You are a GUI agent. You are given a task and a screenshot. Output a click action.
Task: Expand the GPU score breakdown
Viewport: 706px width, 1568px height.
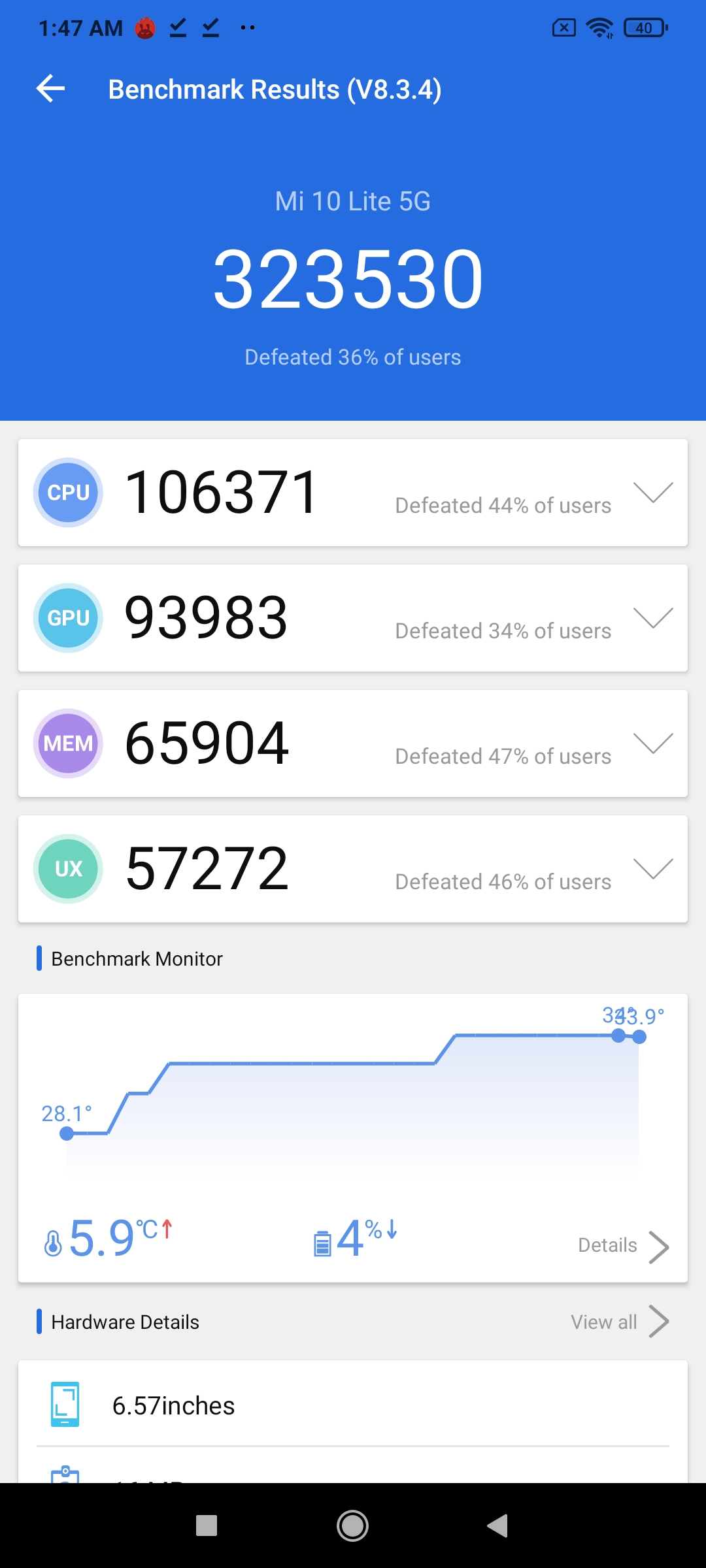click(652, 618)
